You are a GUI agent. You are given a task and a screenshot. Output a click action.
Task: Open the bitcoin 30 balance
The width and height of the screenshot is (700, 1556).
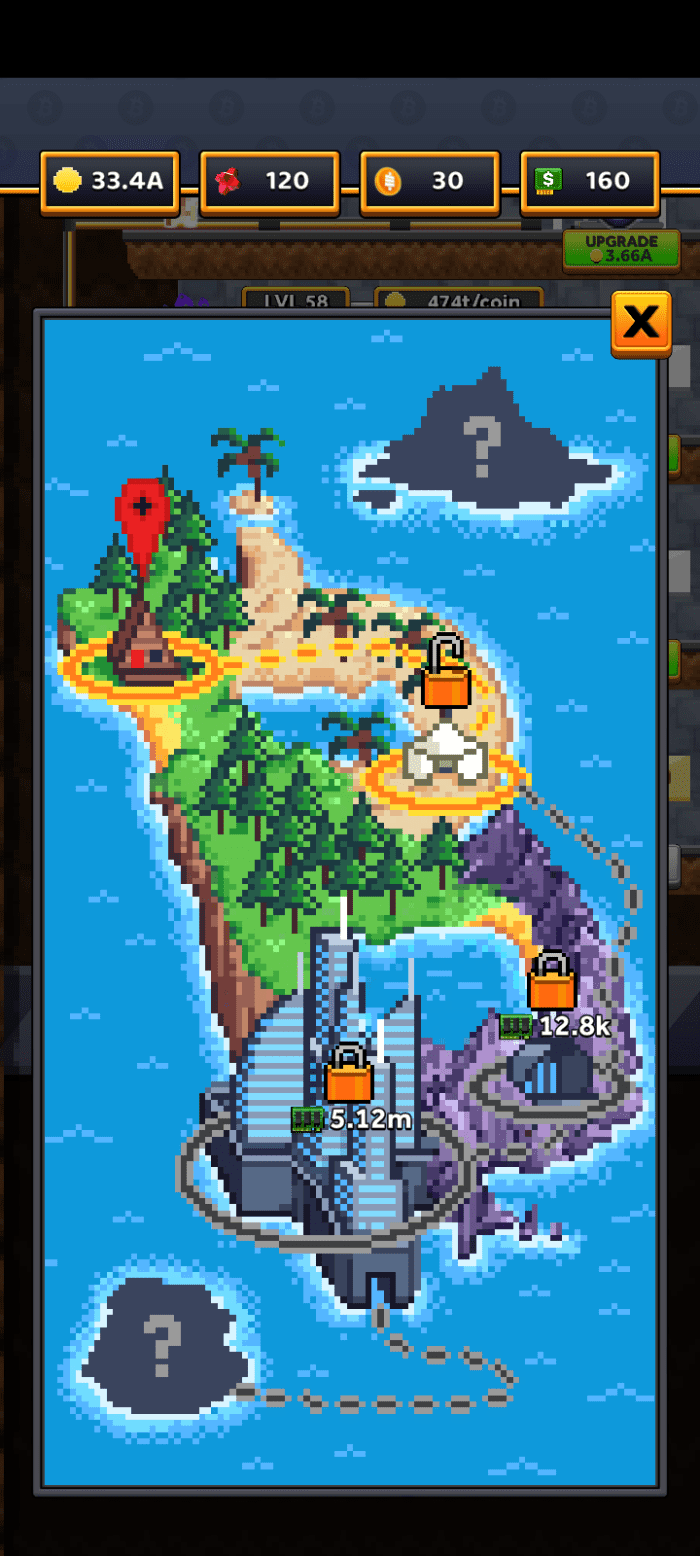point(430,182)
